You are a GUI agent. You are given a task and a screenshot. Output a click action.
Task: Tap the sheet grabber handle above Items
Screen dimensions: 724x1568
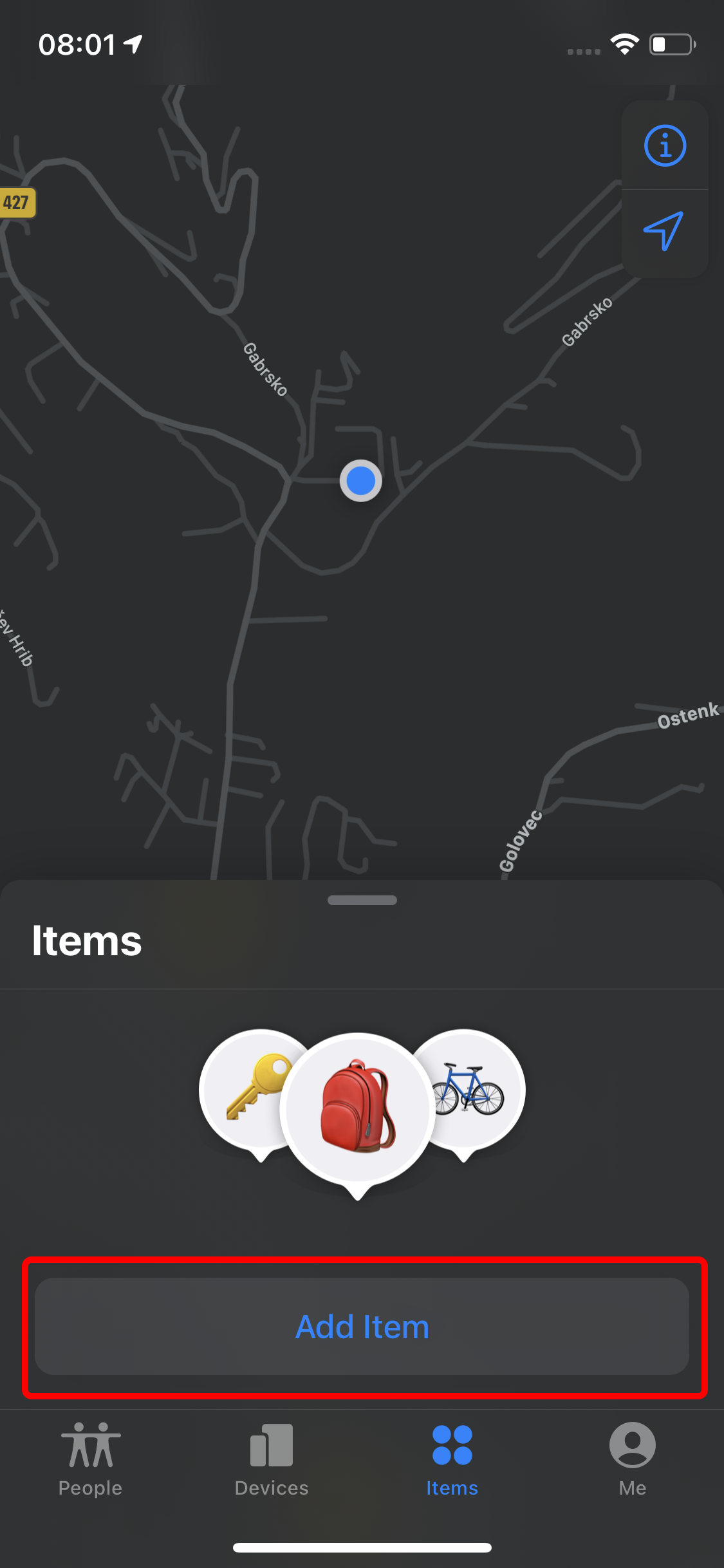[362, 900]
